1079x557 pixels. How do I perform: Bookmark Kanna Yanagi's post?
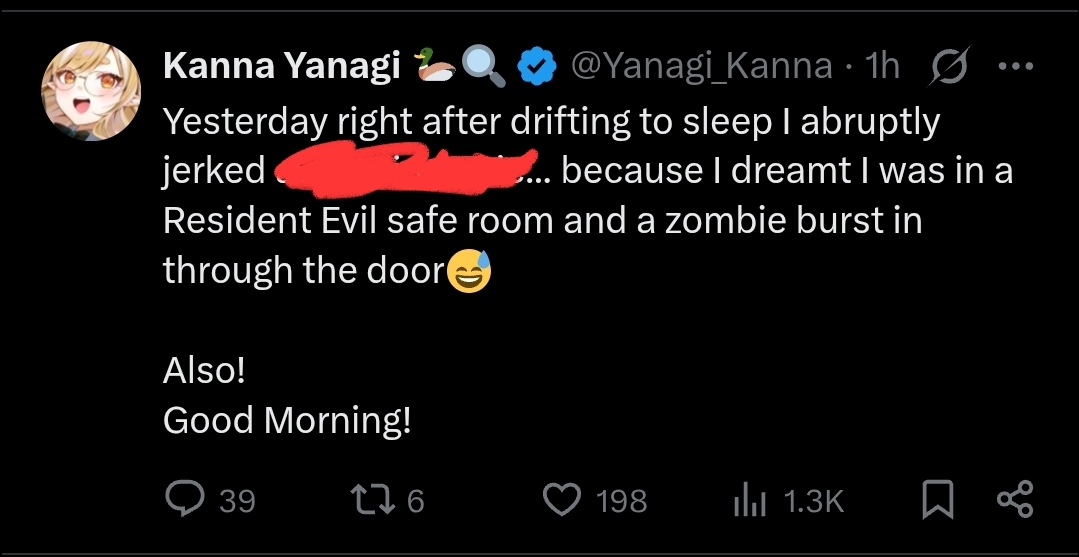(x=936, y=499)
